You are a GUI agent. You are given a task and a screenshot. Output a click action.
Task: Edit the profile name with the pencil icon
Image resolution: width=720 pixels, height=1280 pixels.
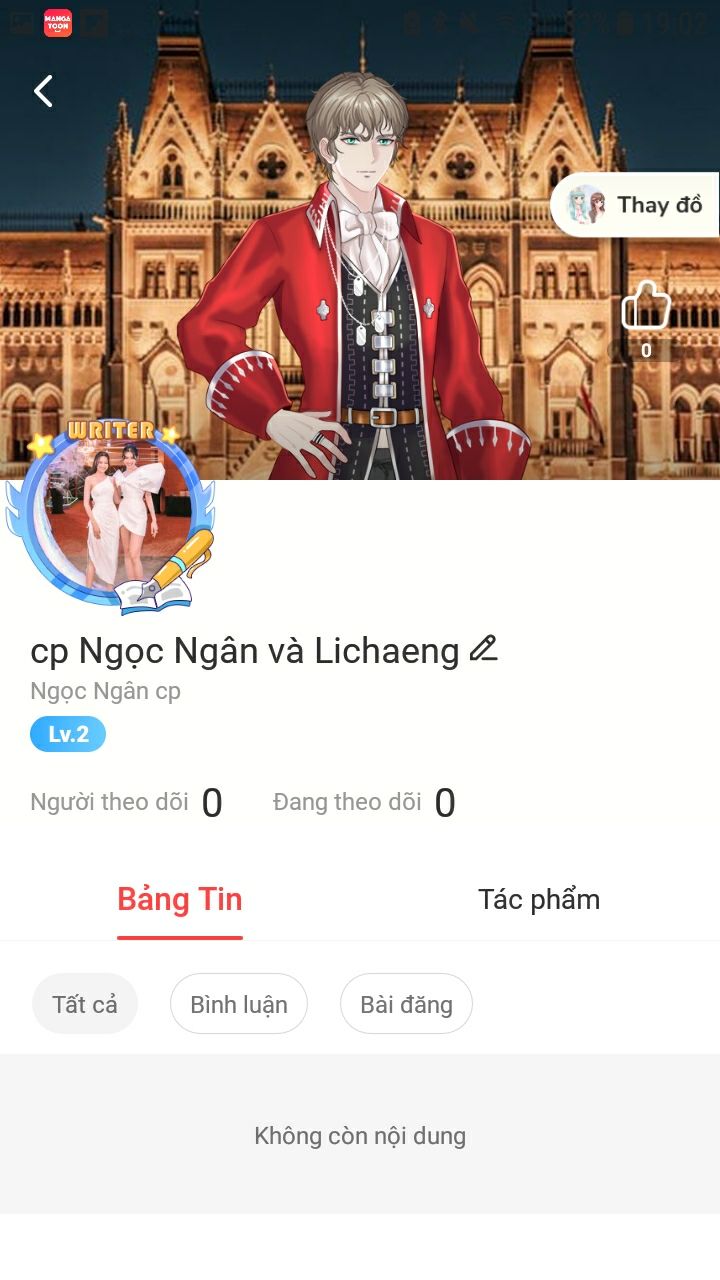[x=483, y=650]
